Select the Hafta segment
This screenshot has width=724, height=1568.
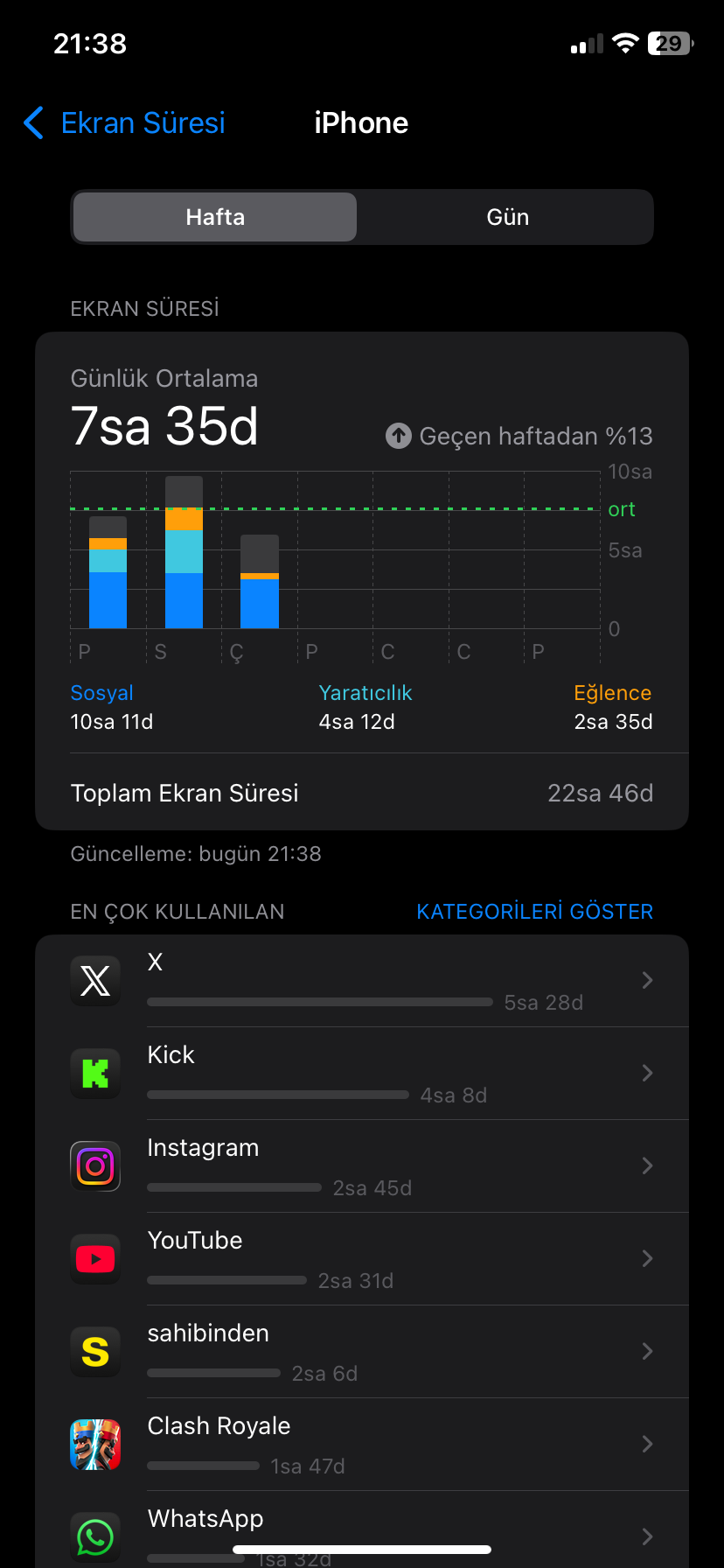click(215, 217)
